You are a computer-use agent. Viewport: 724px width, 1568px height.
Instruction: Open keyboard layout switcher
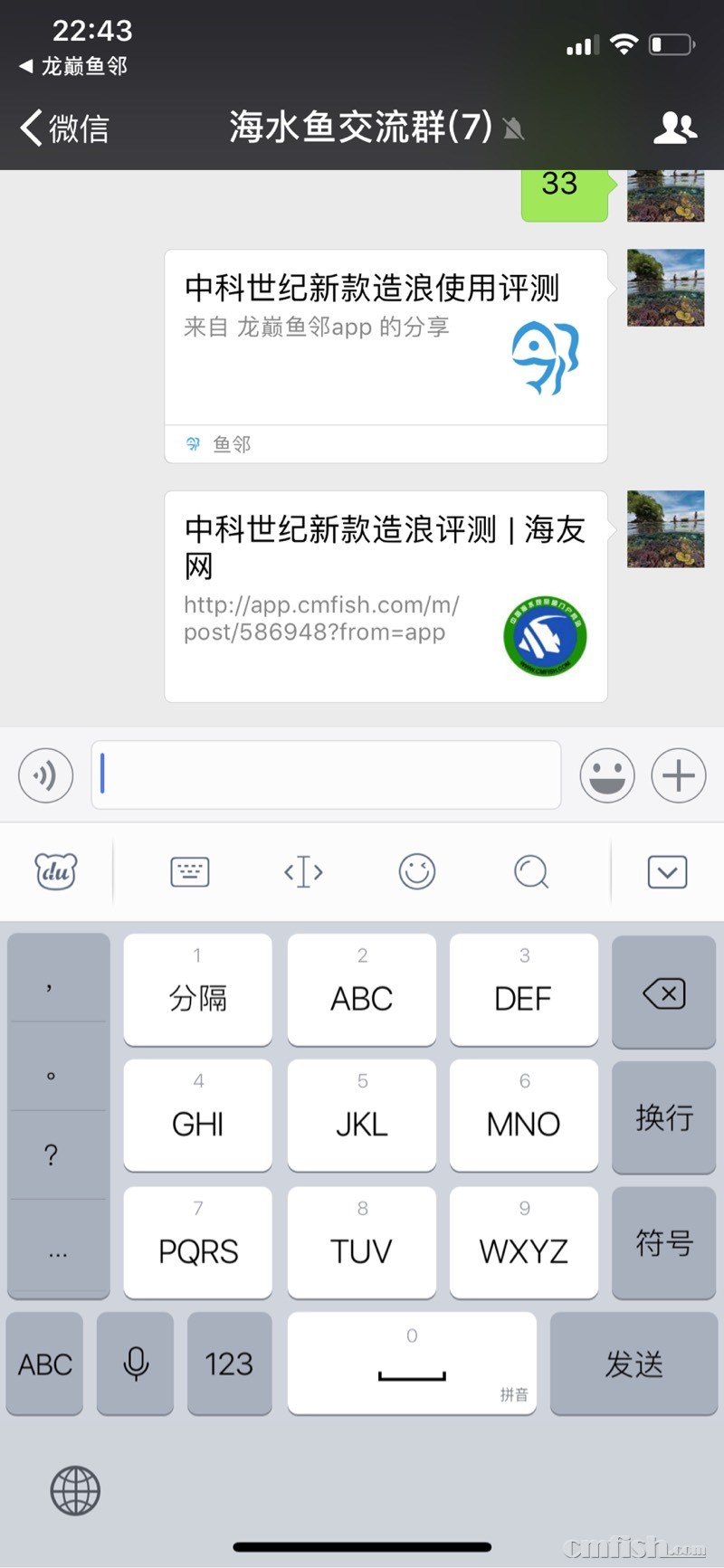(190, 872)
